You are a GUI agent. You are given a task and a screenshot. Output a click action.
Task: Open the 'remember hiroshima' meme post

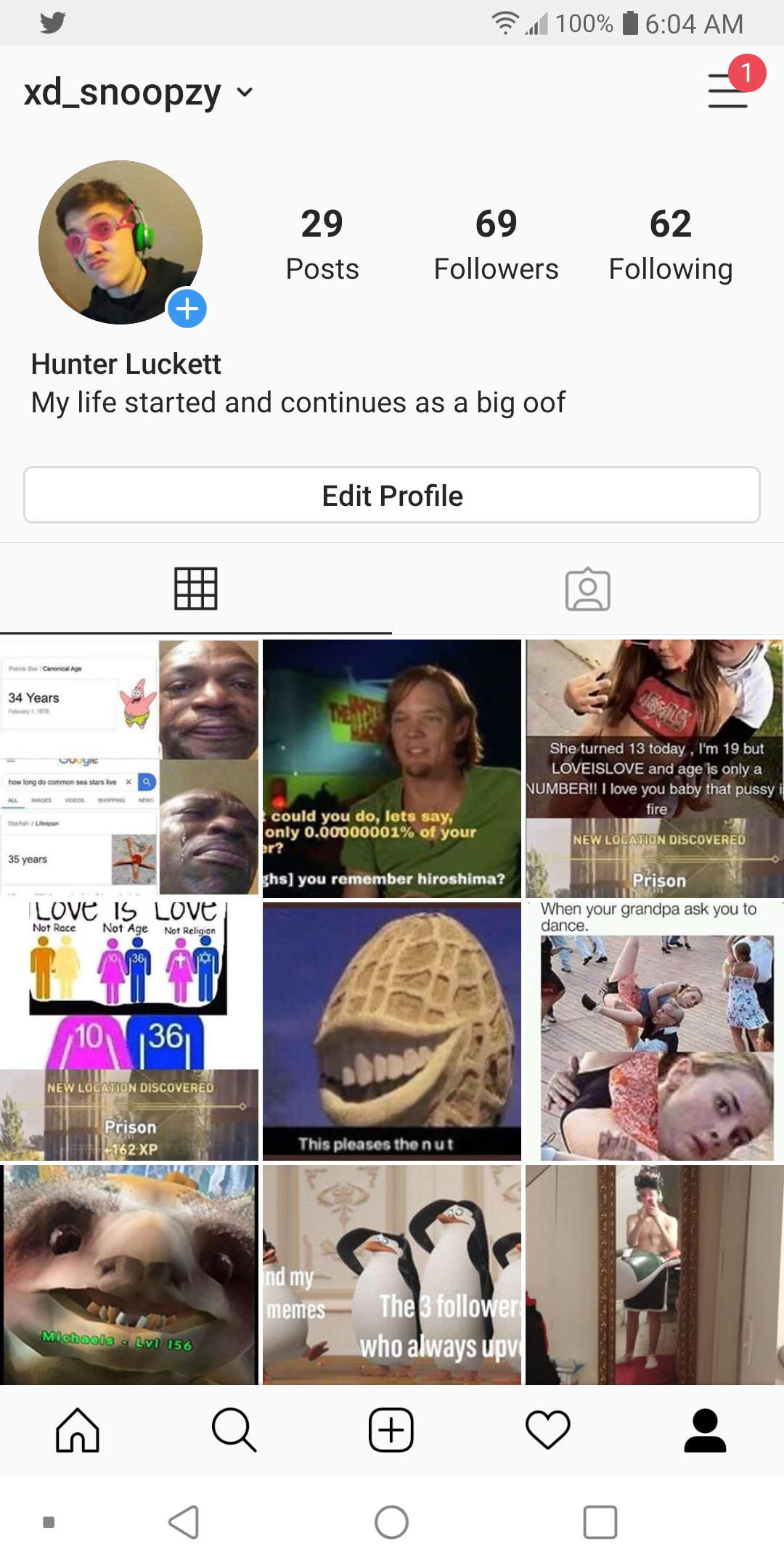point(392,768)
